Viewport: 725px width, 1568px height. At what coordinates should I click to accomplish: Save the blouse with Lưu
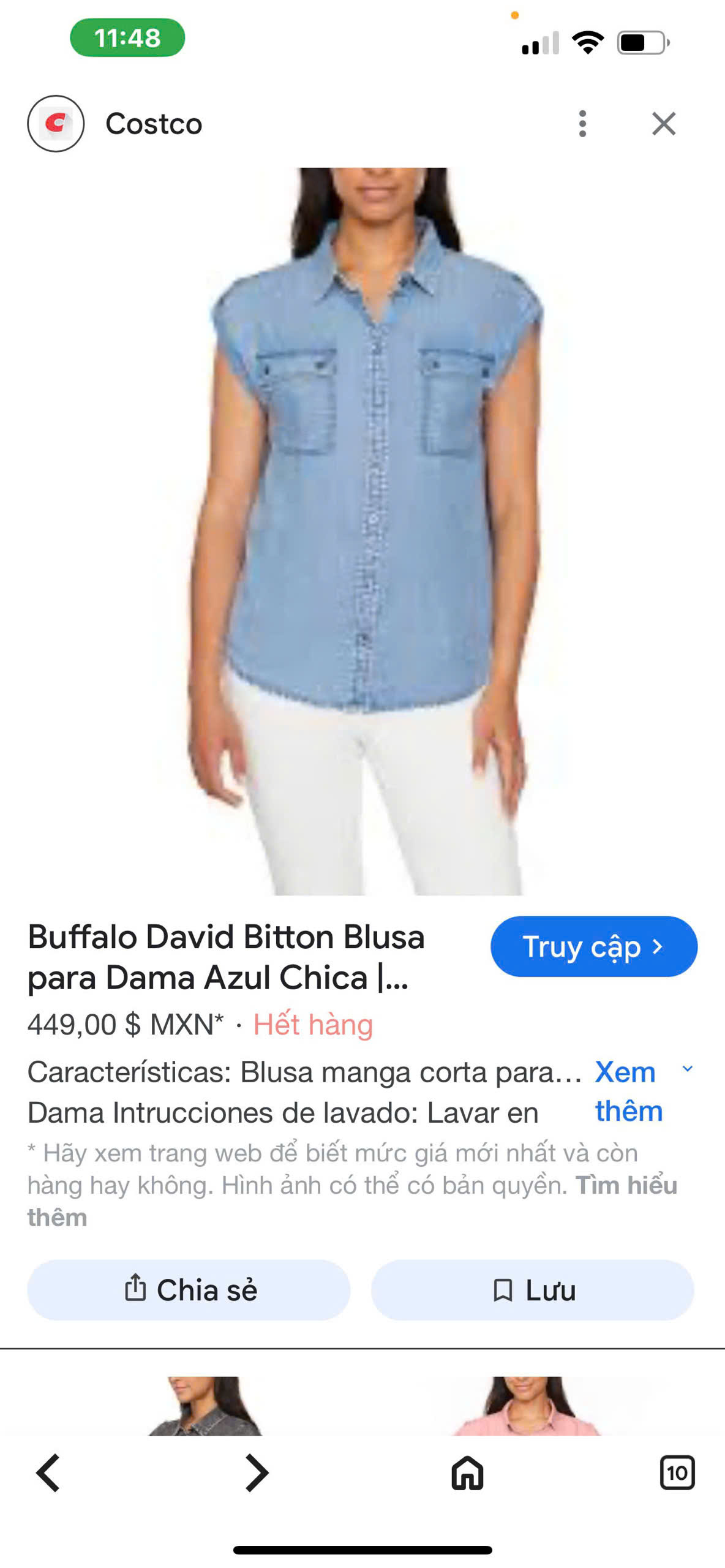coord(533,1290)
